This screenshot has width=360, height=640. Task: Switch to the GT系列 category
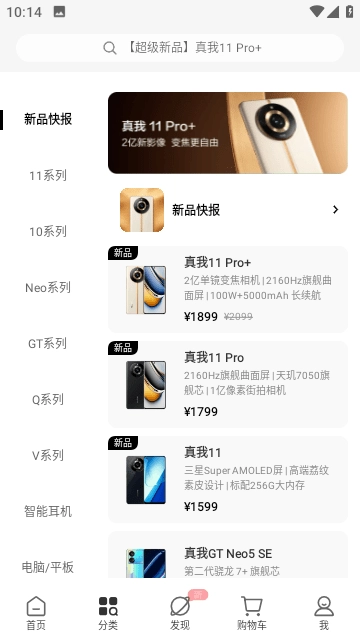coord(48,343)
